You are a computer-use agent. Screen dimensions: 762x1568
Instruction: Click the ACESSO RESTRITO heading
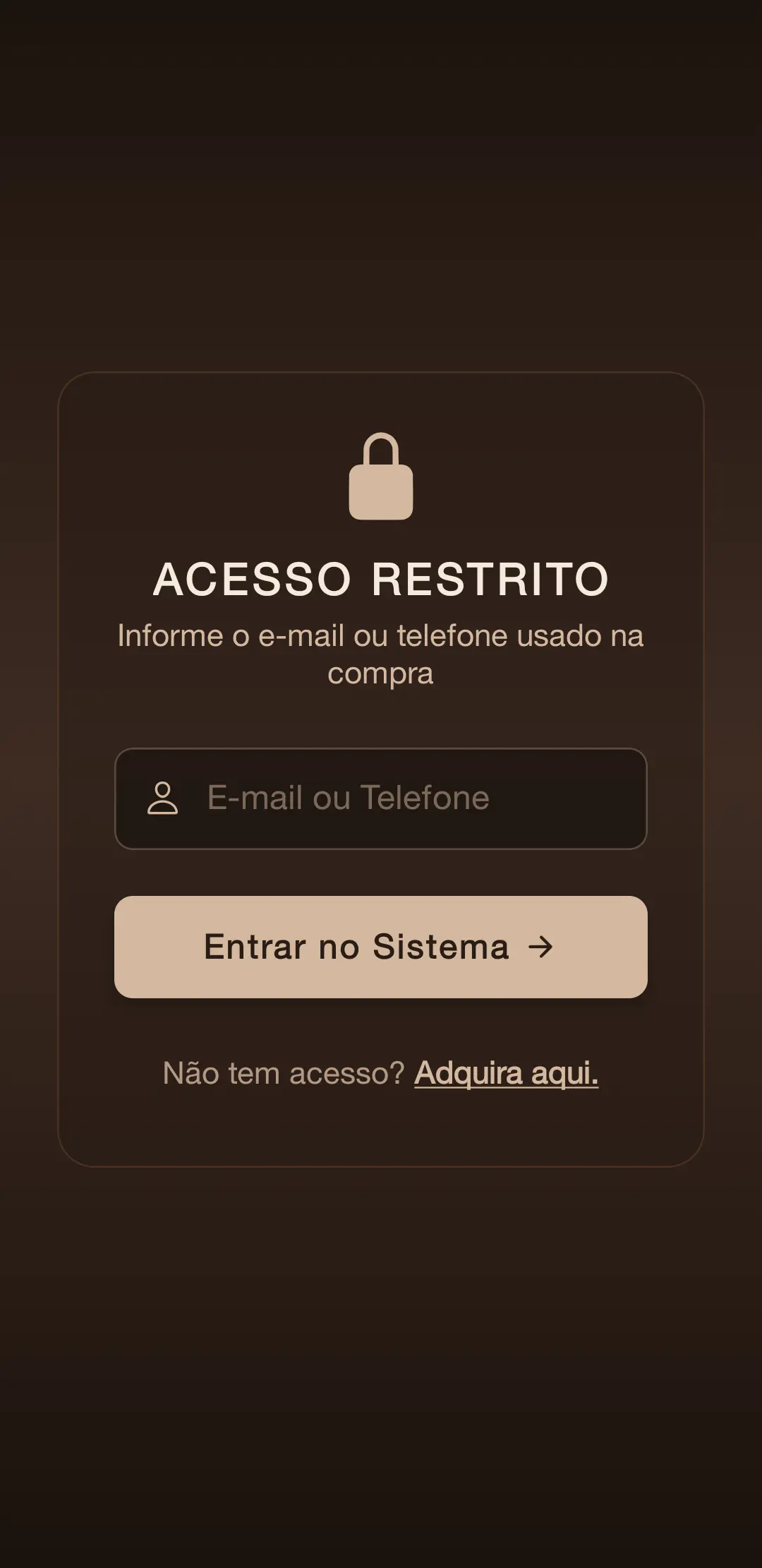tap(381, 579)
